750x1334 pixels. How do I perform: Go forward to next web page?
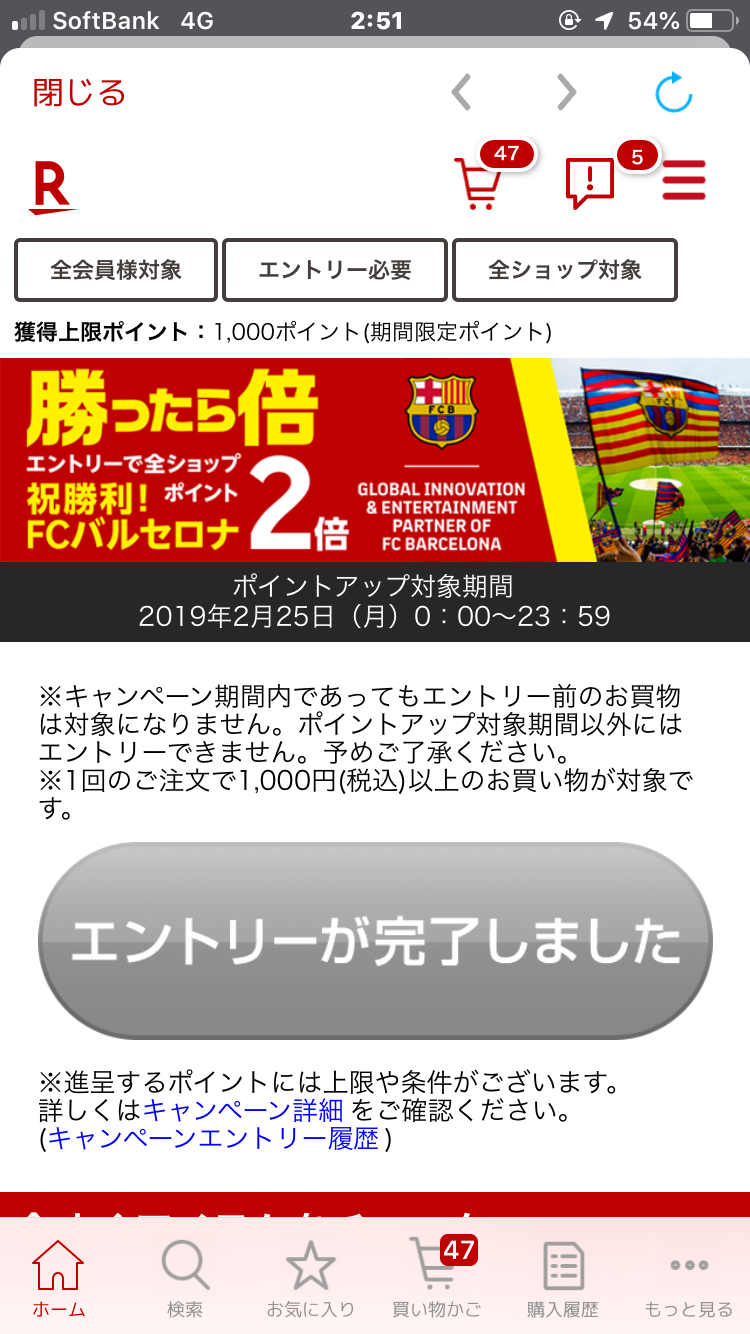(x=566, y=93)
